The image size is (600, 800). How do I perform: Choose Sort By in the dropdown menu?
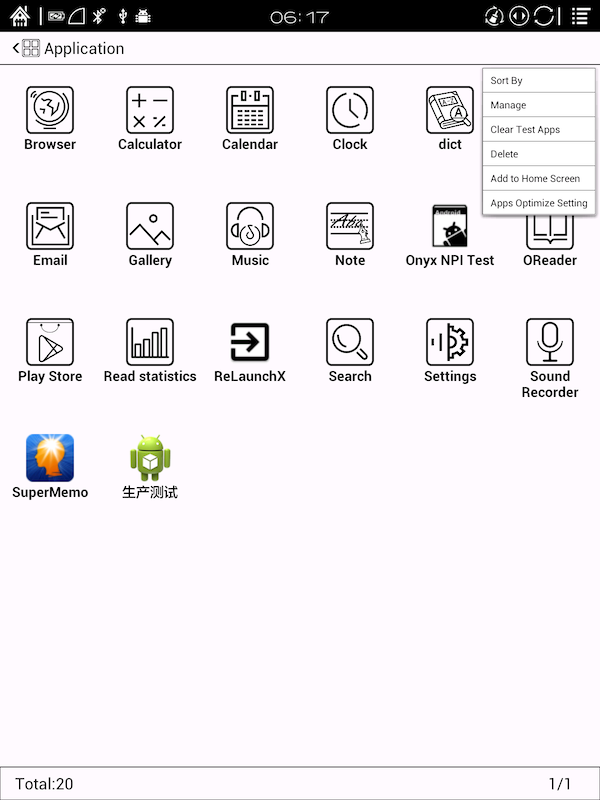coord(538,81)
